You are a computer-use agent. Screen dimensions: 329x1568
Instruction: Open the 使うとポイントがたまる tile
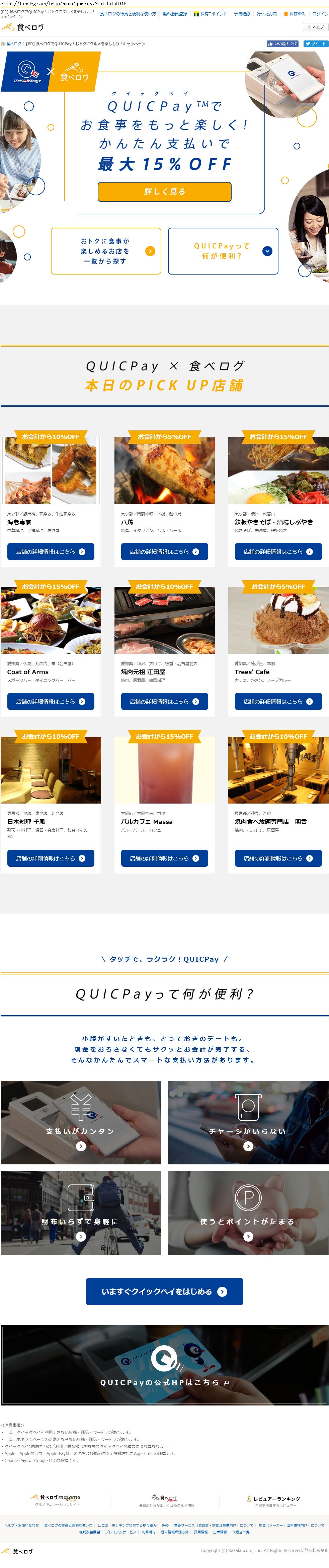click(x=248, y=1213)
